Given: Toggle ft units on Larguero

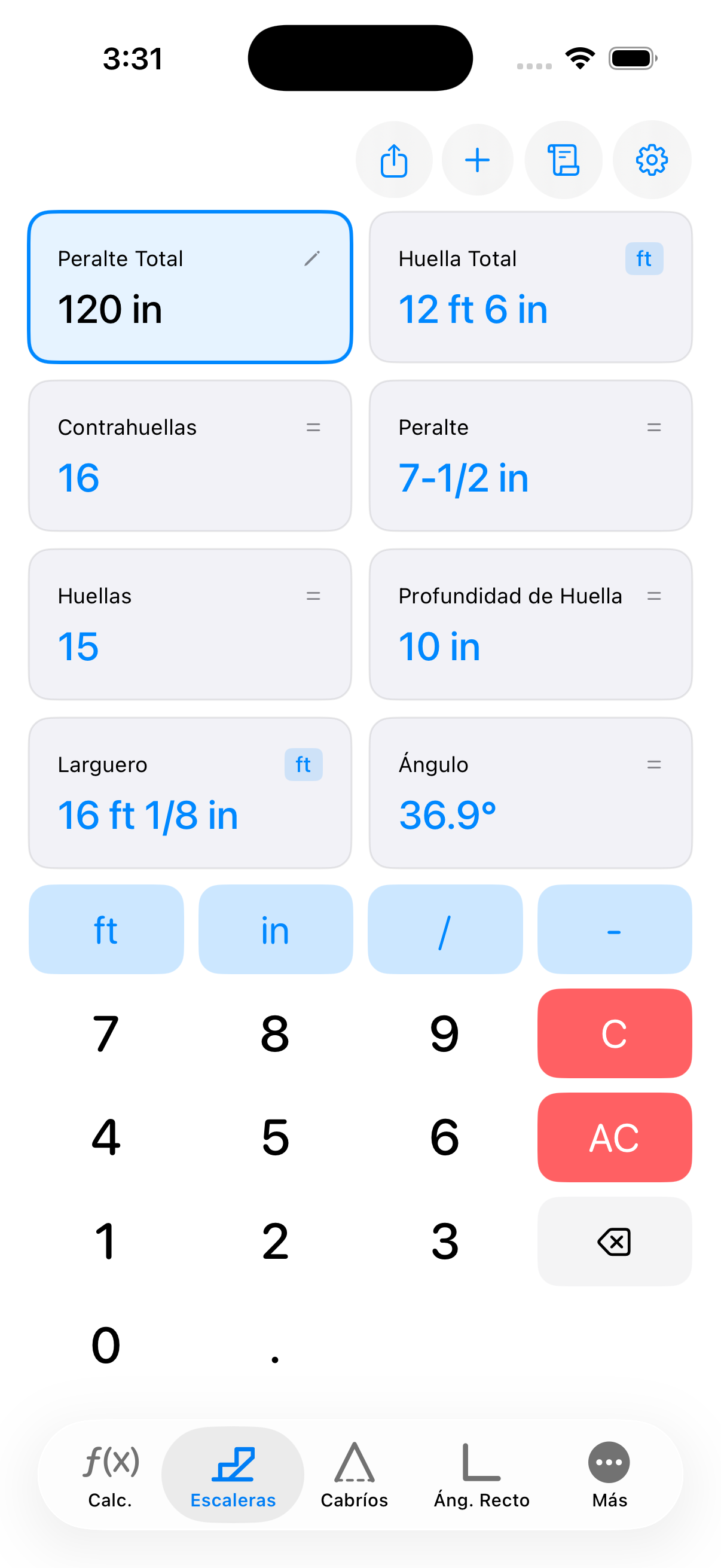Looking at the screenshot, I should tap(303, 765).
